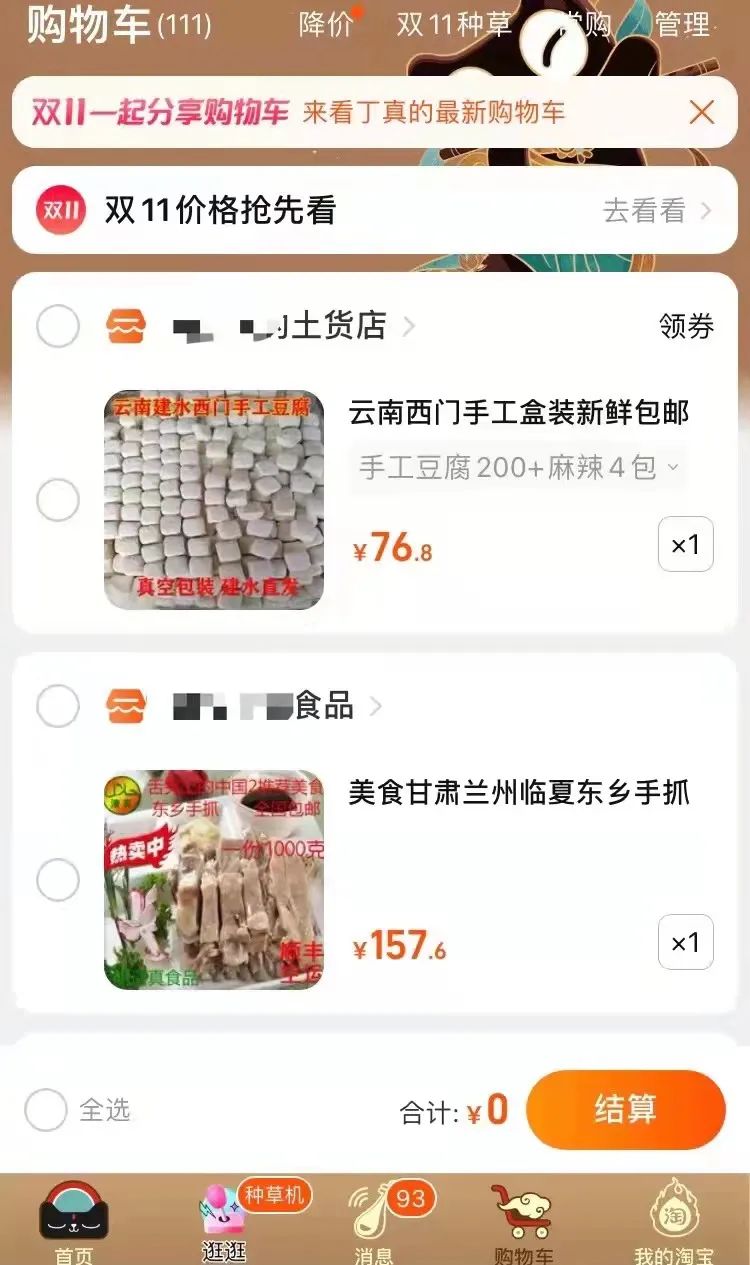Click the 领券 coupon link
The width and height of the screenshot is (750, 1265).
[686, 326]
